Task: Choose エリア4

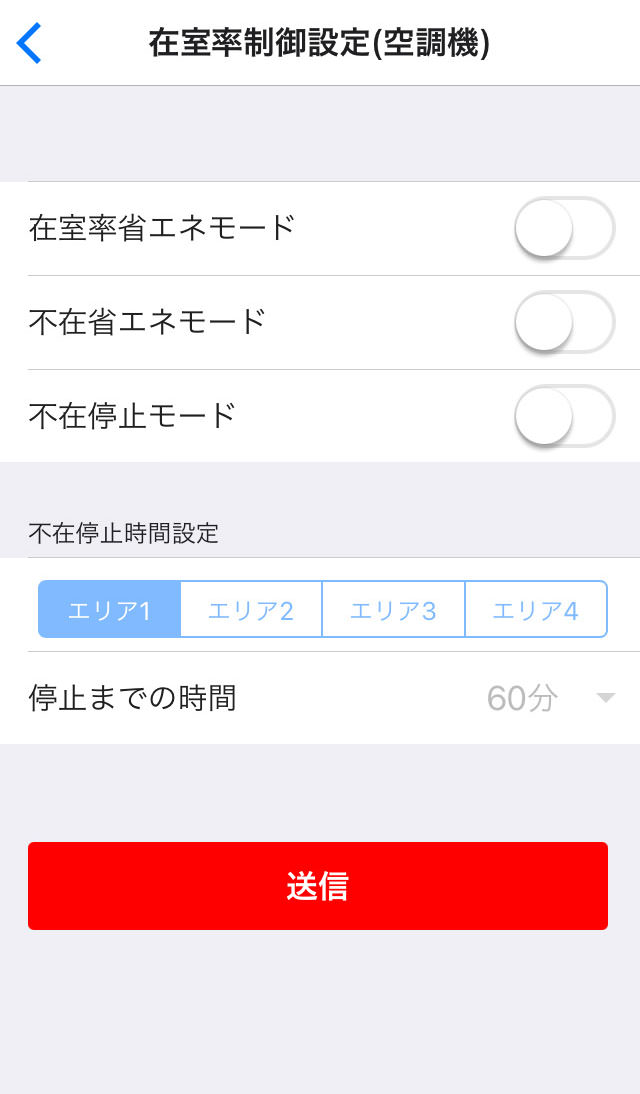Action: pyautogui.click(x=535, y=610)
